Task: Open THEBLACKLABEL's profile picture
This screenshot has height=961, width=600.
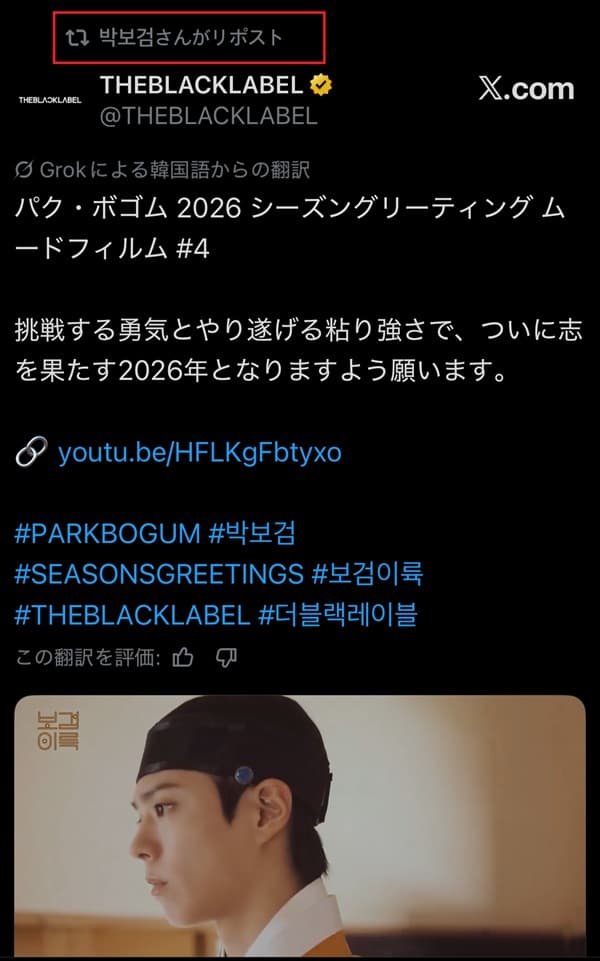Action: pyautogui.click(x=50, y=100)
